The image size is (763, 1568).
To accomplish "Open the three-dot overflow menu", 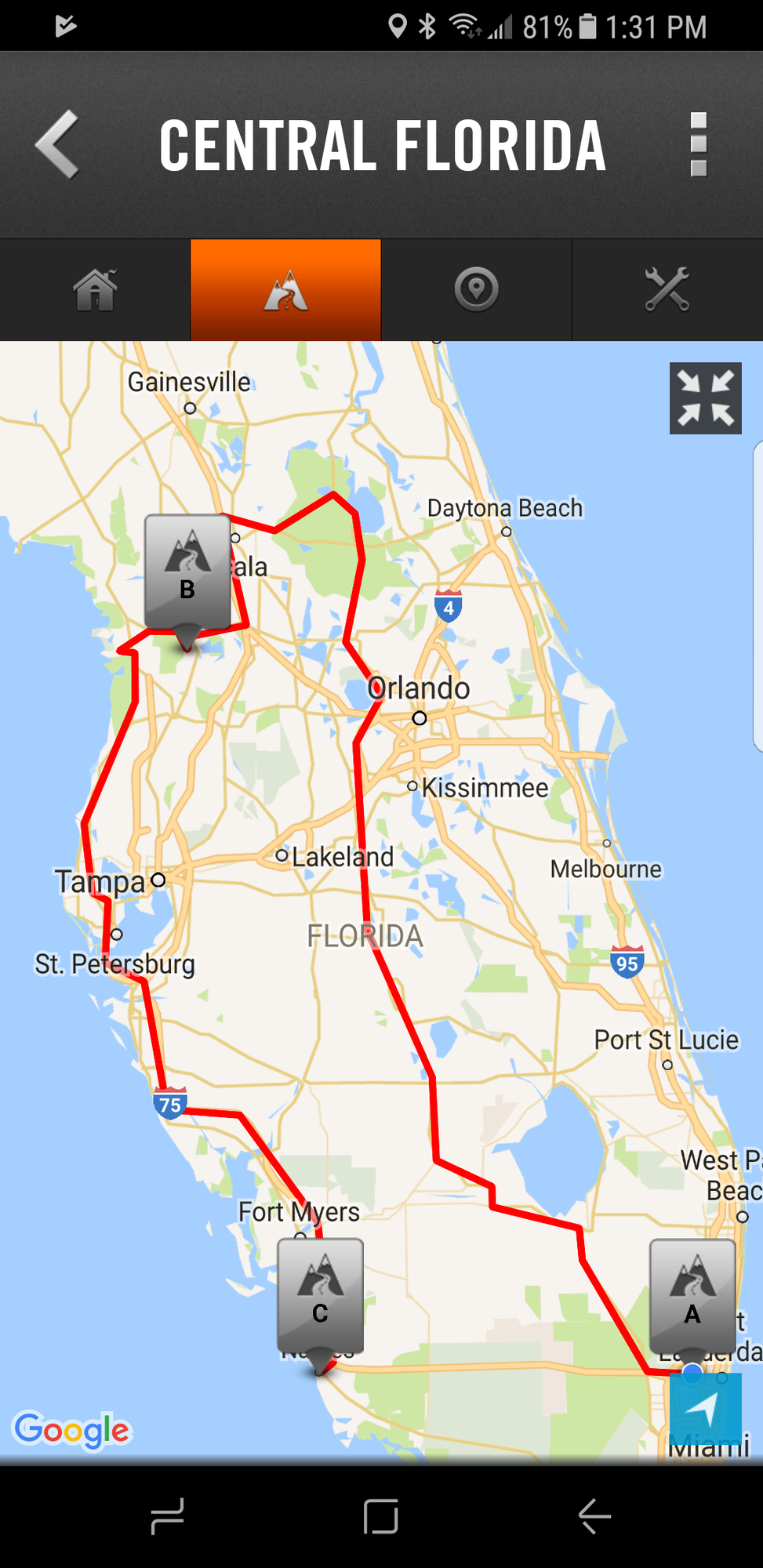I will 698,145.
